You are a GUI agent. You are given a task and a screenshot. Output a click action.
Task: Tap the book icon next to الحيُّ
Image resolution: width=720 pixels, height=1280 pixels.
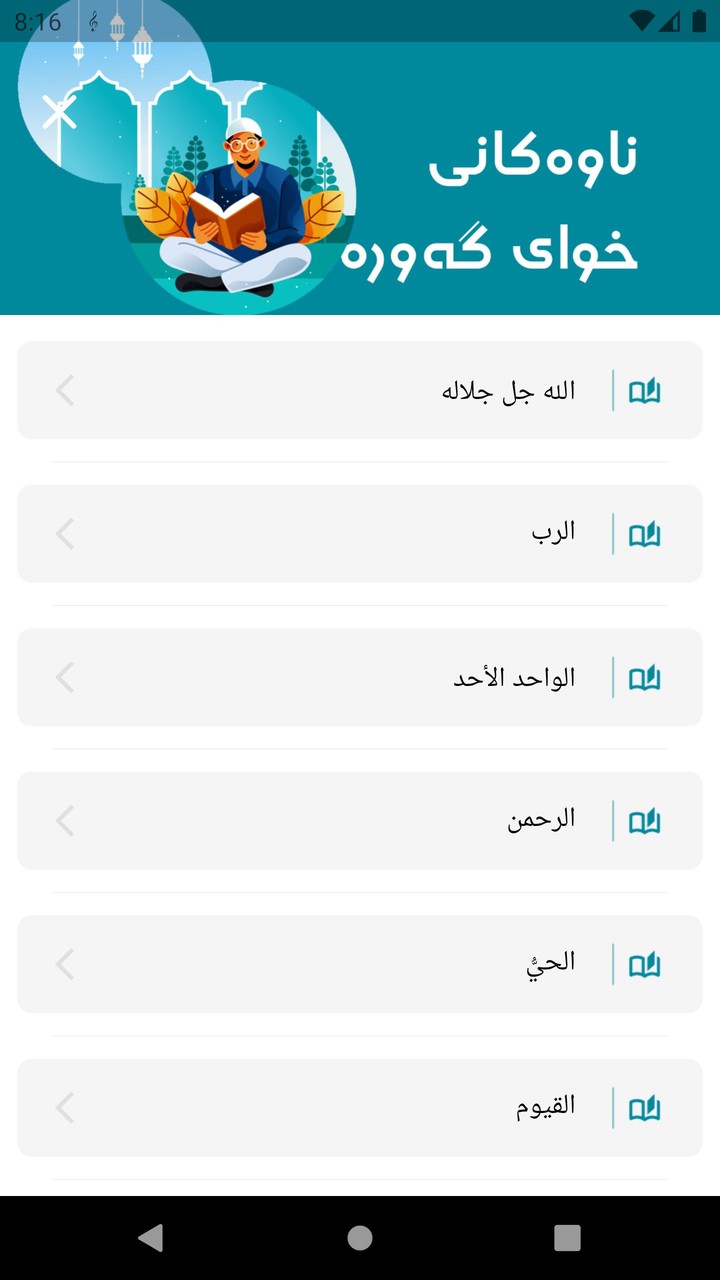(645, 963)
